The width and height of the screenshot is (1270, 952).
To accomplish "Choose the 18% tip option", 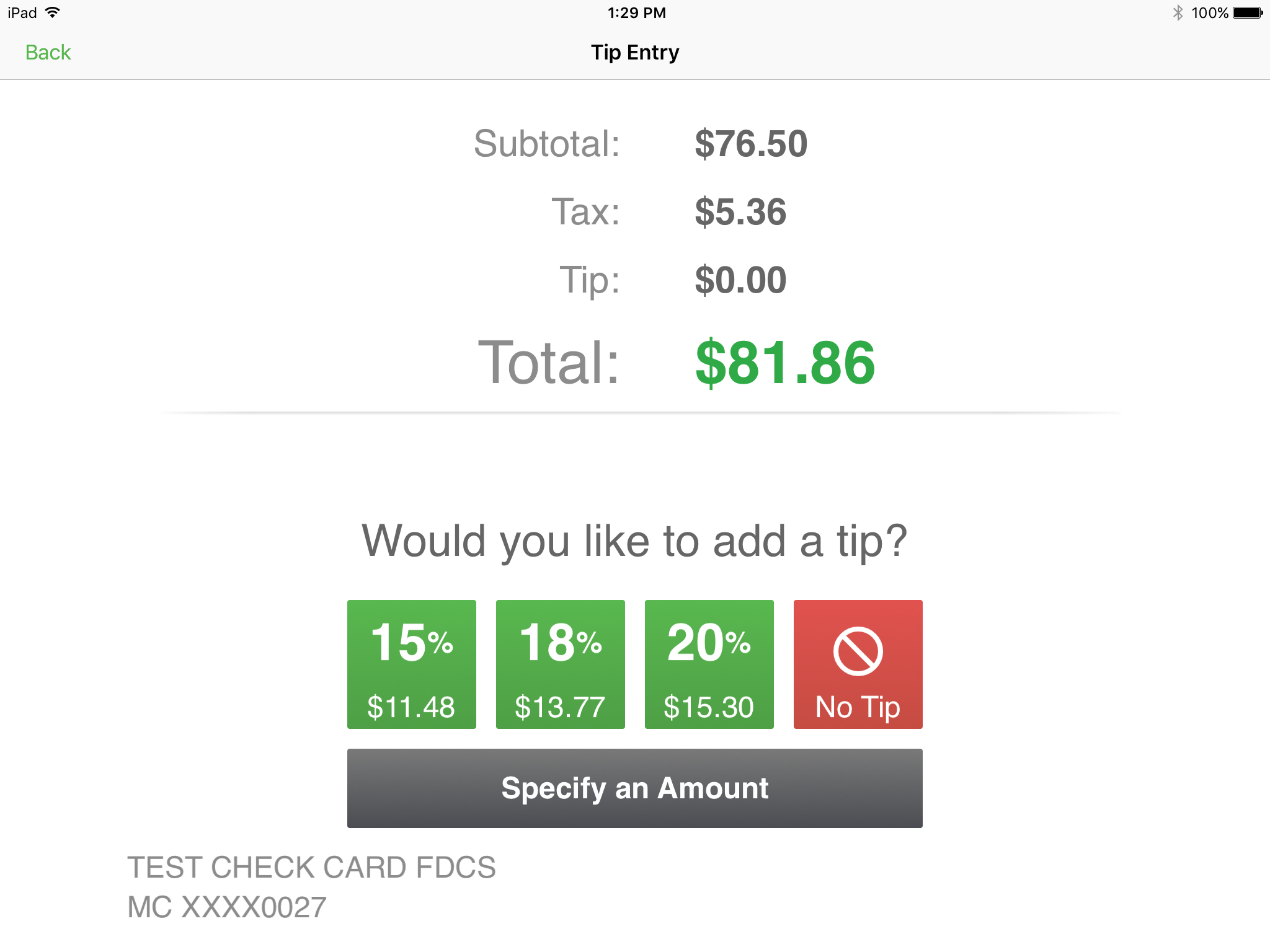I will (560, 664).
